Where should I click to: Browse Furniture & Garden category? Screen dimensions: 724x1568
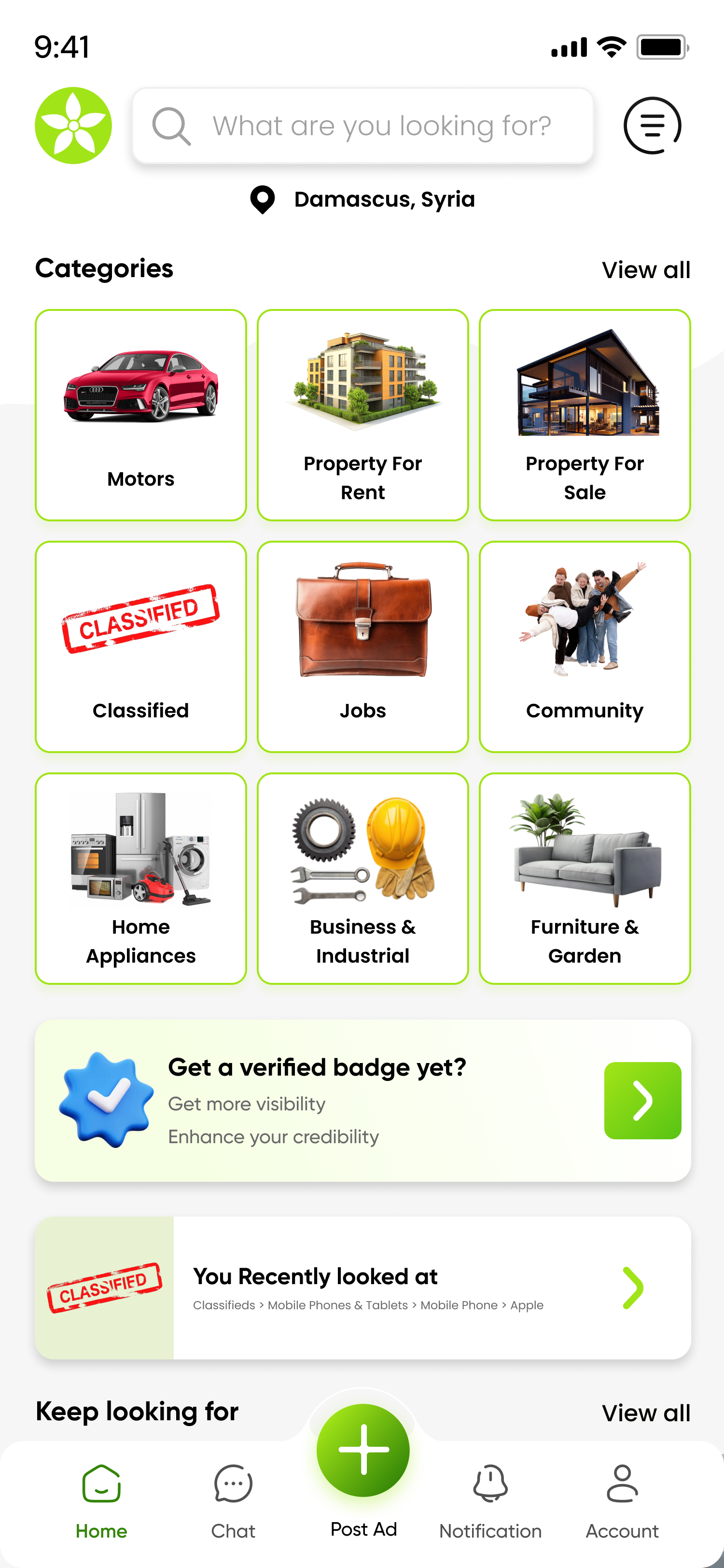[584, 878]
